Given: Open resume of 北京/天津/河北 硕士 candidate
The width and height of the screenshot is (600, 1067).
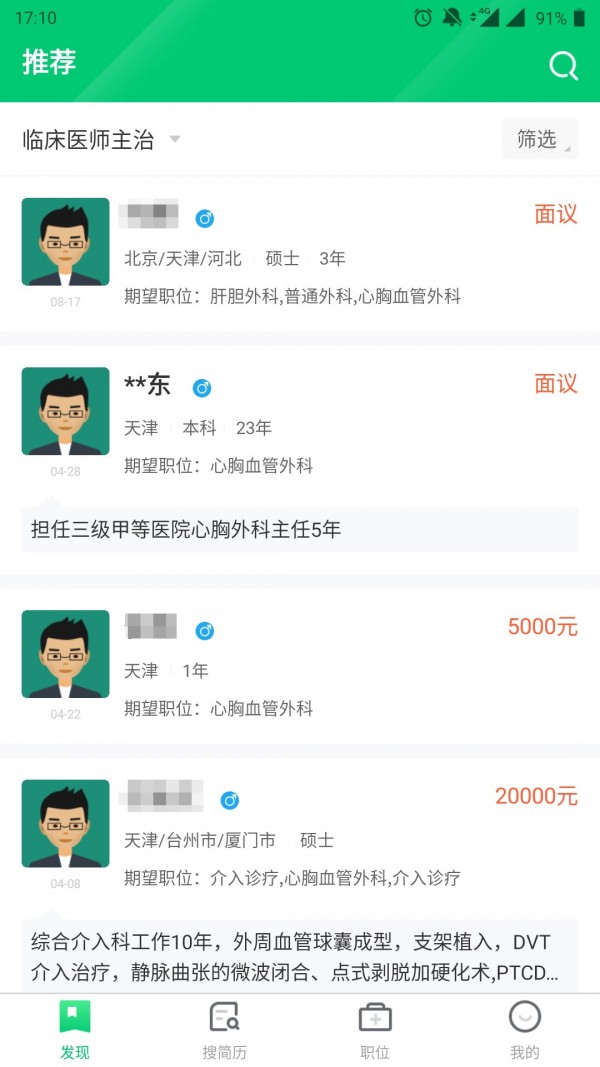Looking at the screenshot, I should [300, 254].
